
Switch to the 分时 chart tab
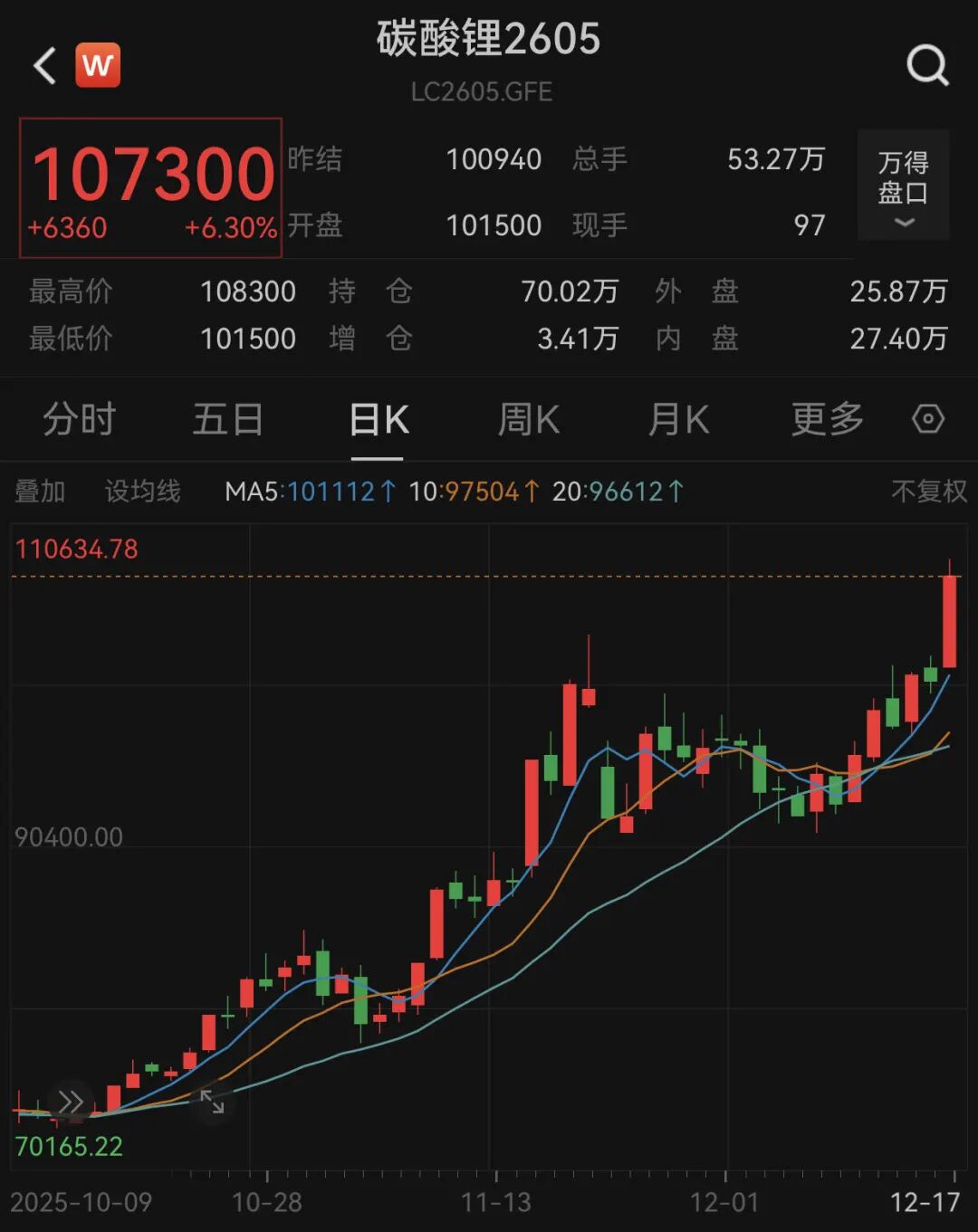pos(80,420)
